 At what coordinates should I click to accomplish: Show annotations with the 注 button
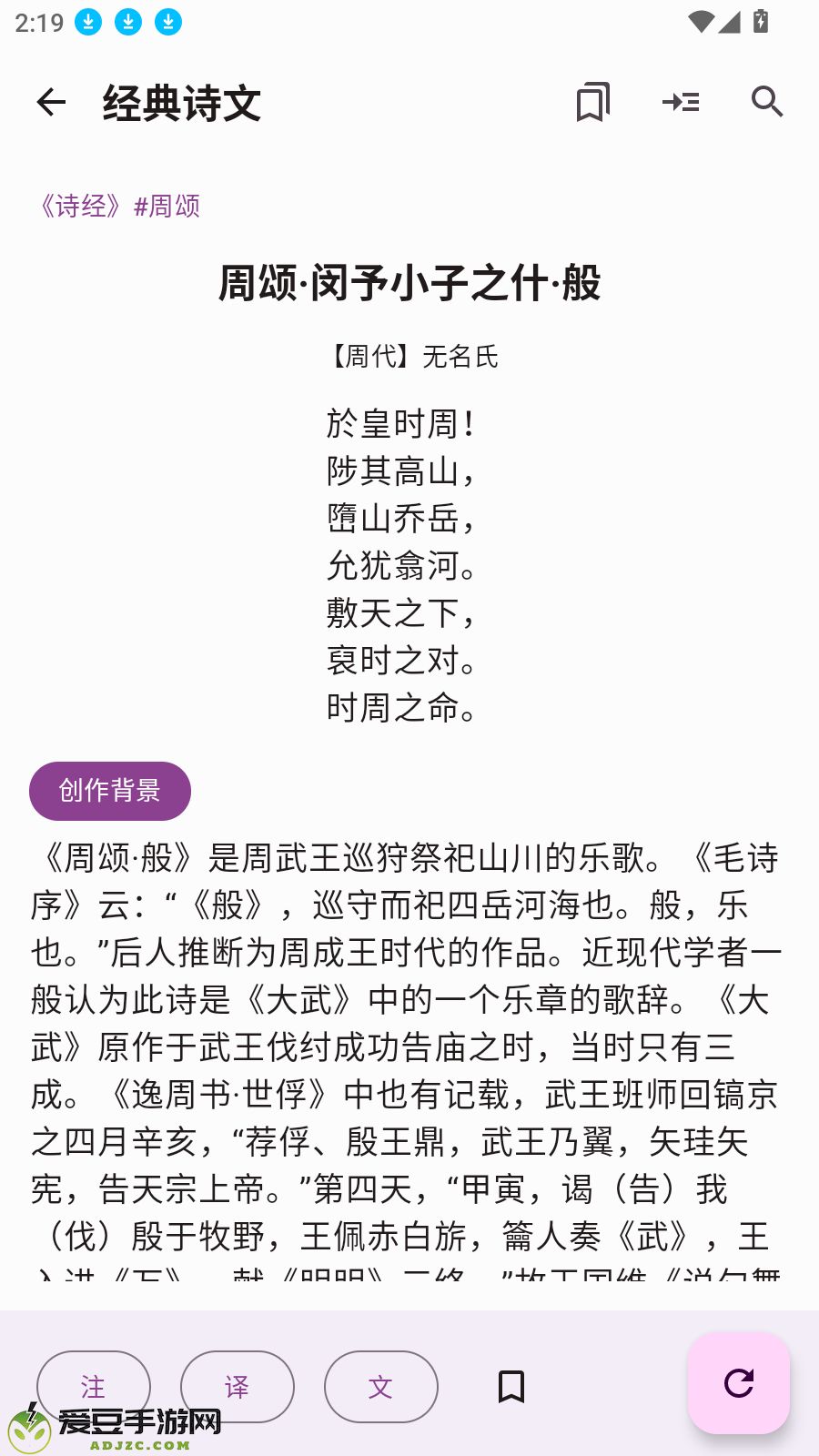tap(94, 1387)
